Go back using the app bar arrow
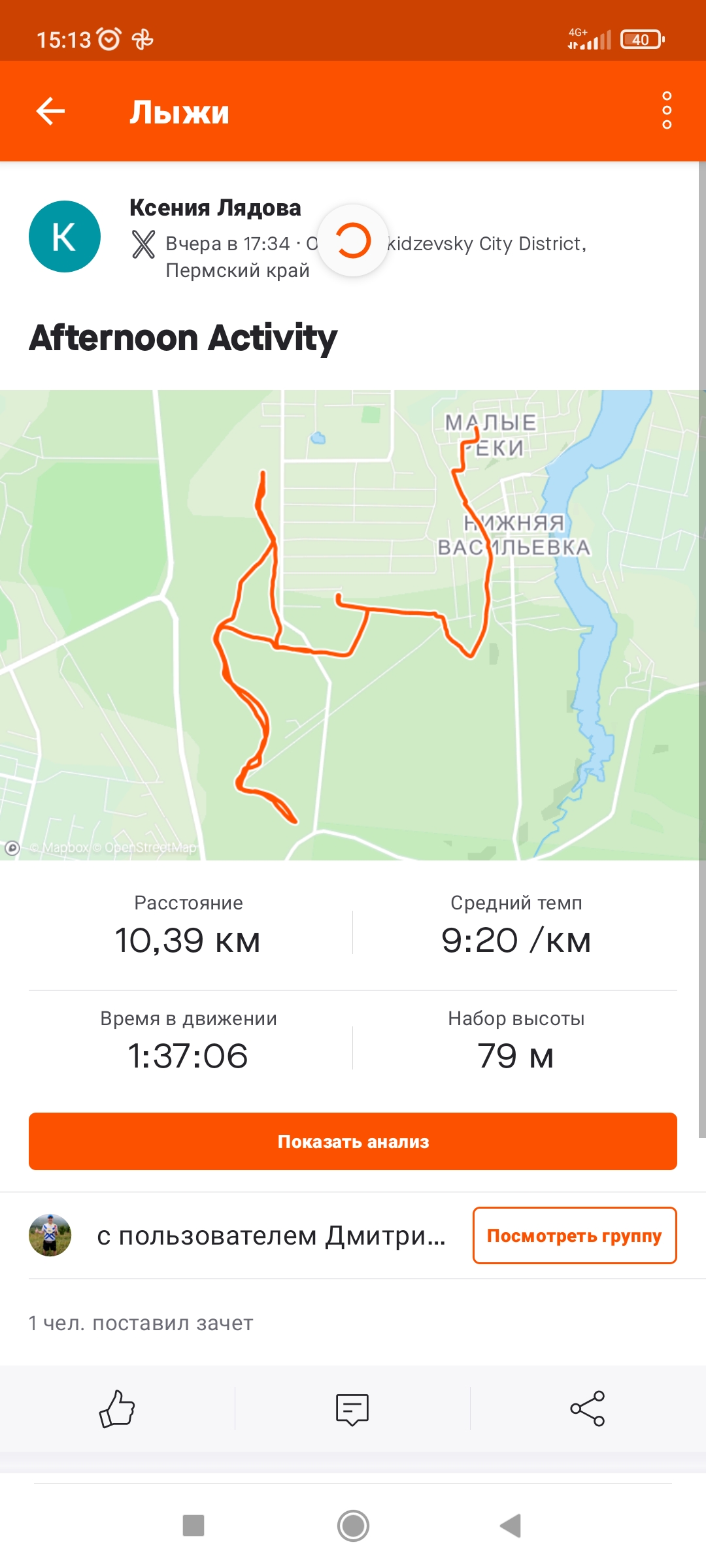 [x=50, y=111]
